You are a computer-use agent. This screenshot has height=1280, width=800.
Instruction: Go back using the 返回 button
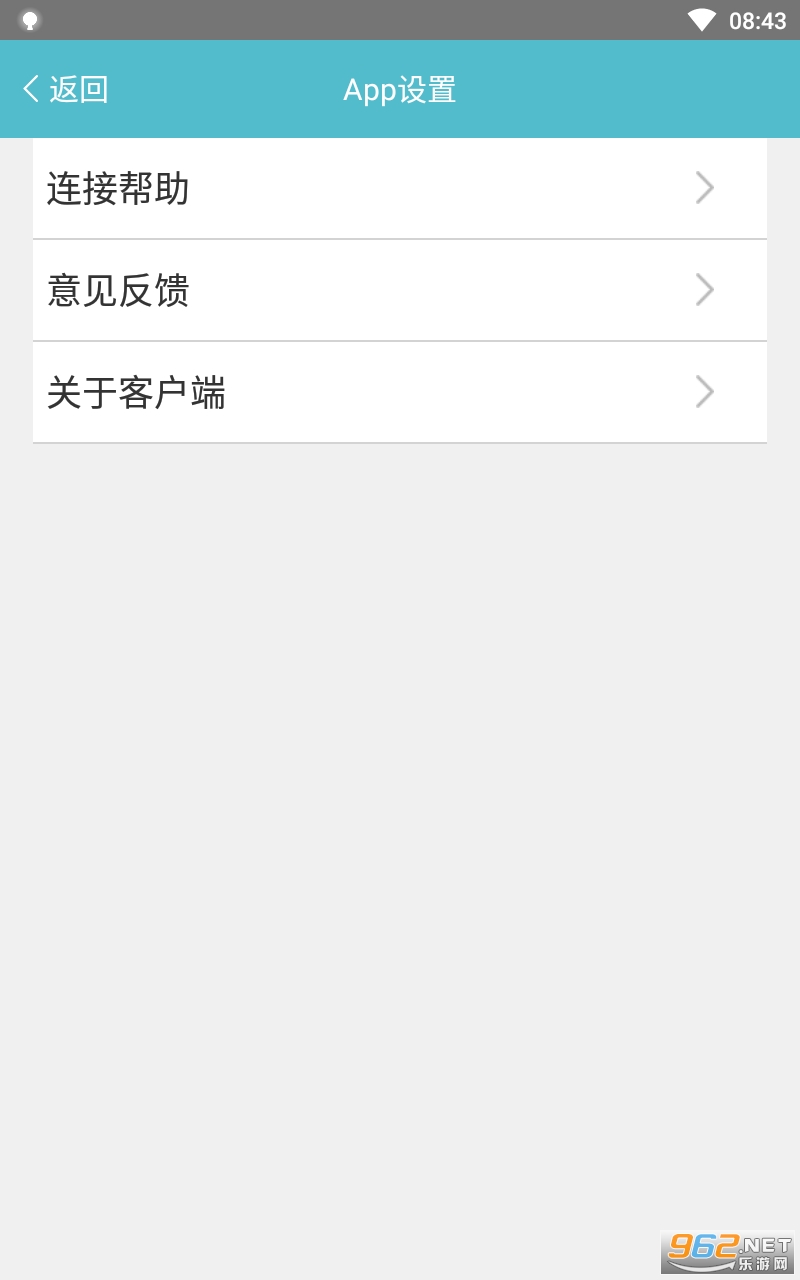(x=65, y=89)
